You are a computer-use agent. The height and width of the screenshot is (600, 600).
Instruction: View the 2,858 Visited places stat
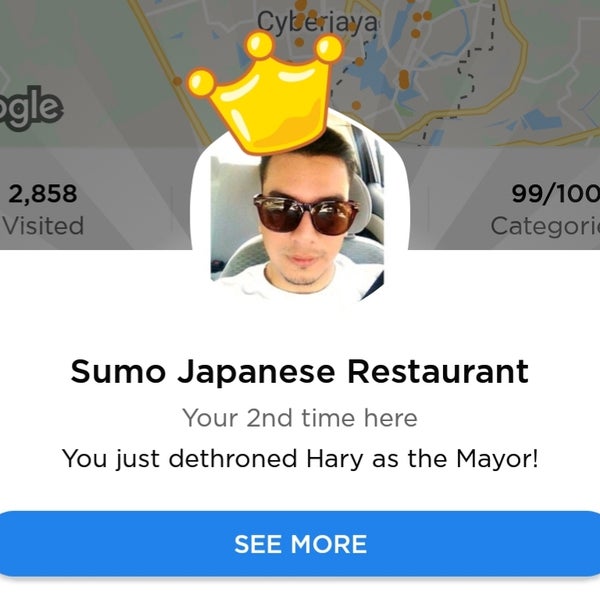tap(43, 208)
